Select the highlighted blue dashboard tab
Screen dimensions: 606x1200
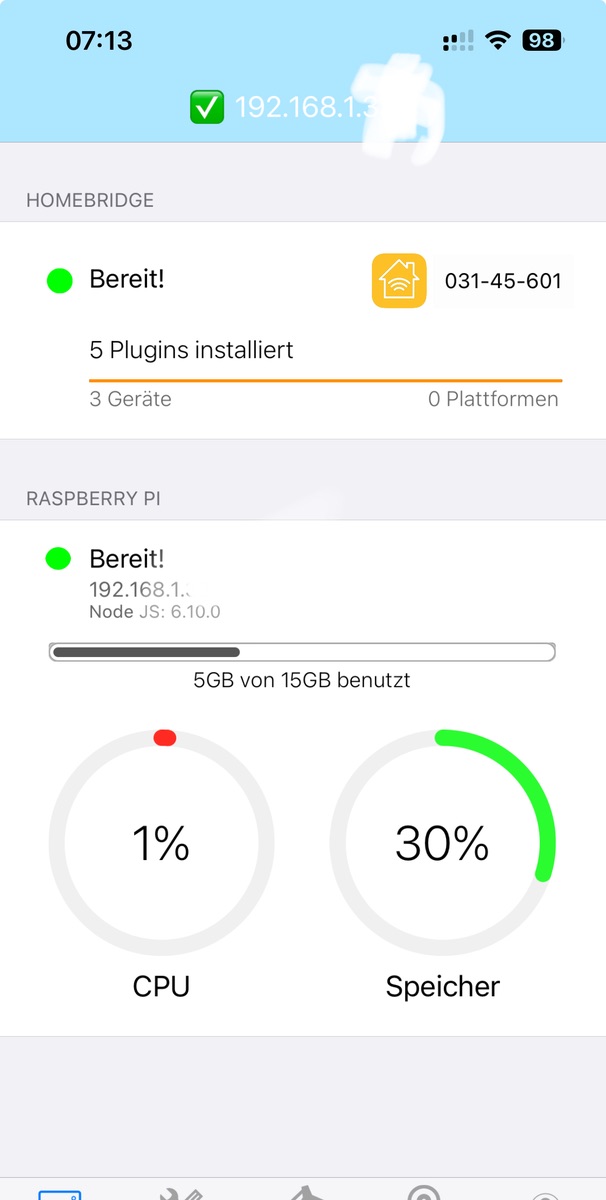pyautogui.click(x=60, y=1194)
